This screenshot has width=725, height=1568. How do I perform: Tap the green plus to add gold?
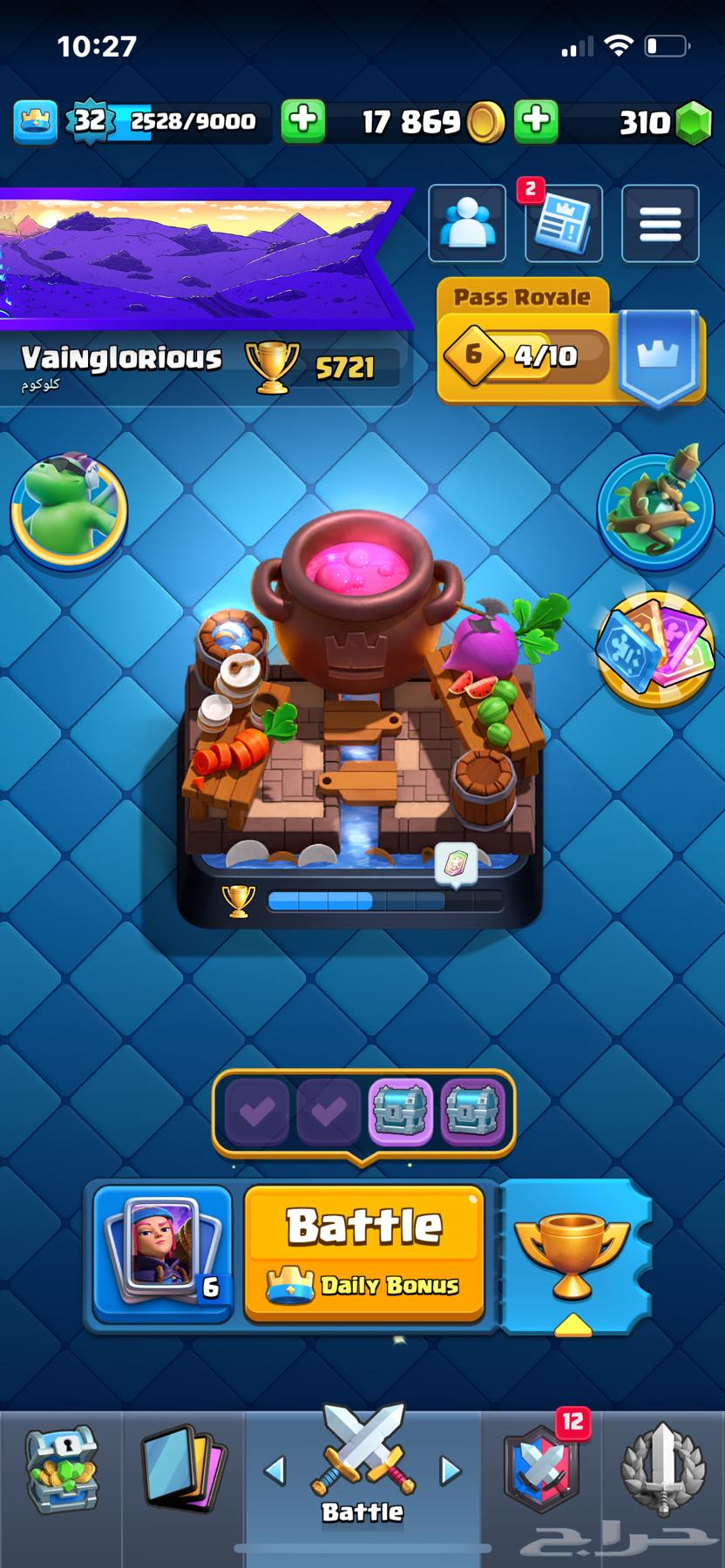pos(536,121)
